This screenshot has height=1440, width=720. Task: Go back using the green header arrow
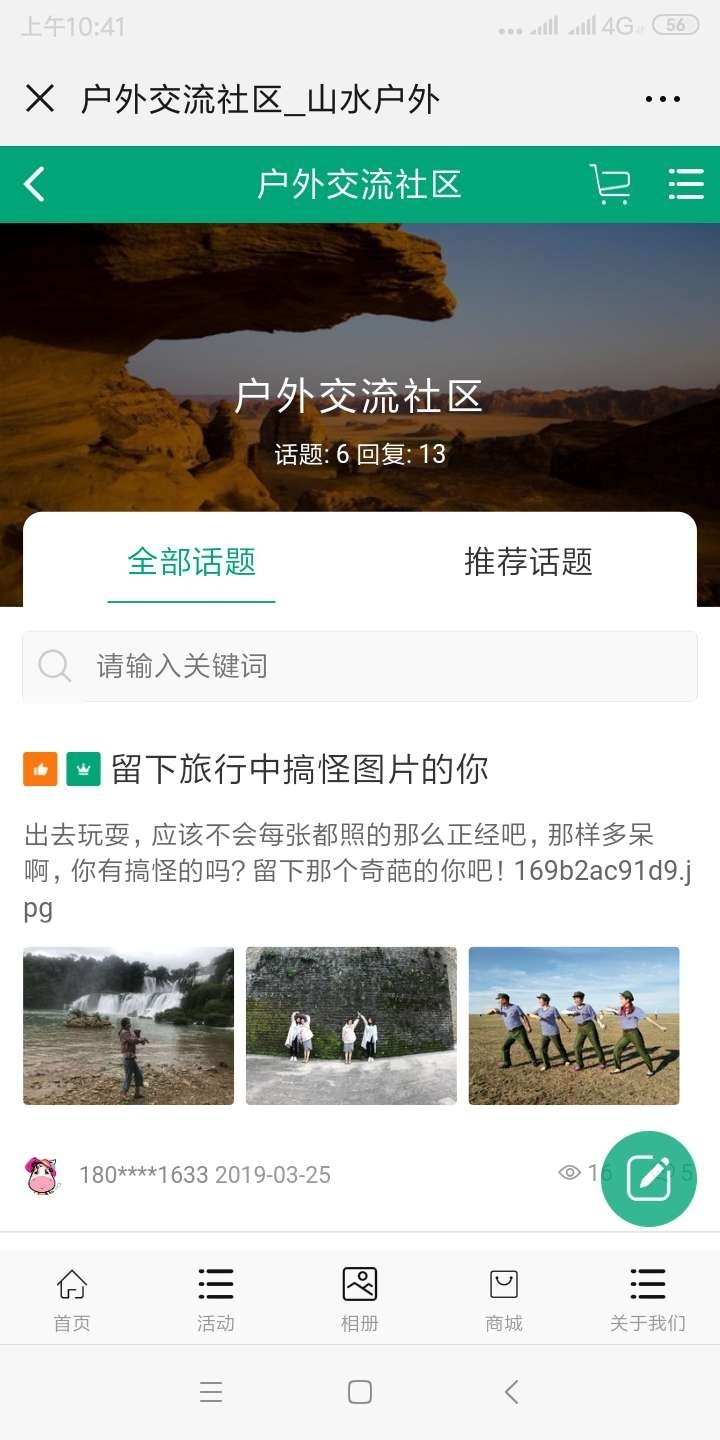coord(35,184)
